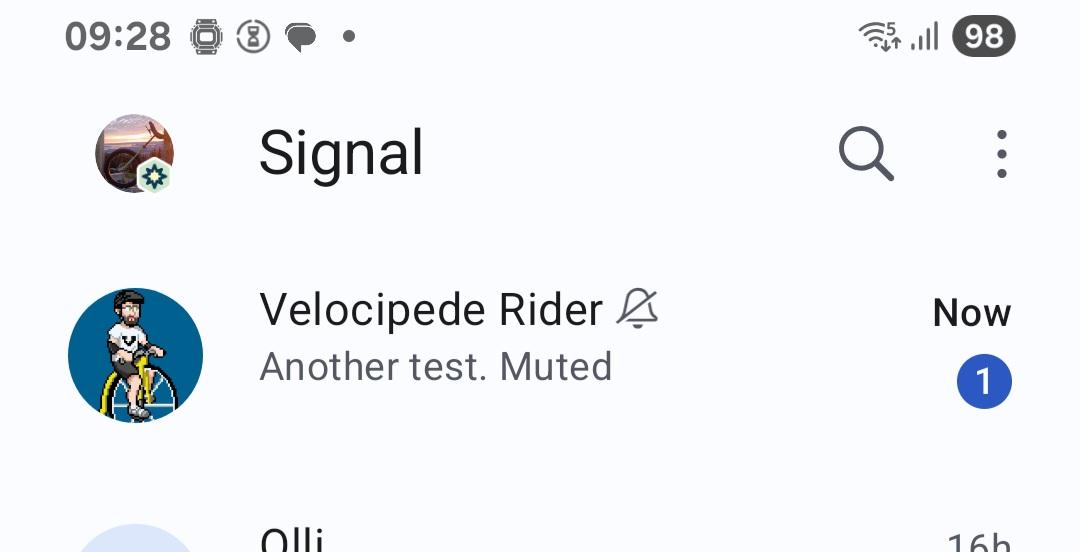
Task: Open the three-dot overflow menu
Action: tap(1001, 155)
